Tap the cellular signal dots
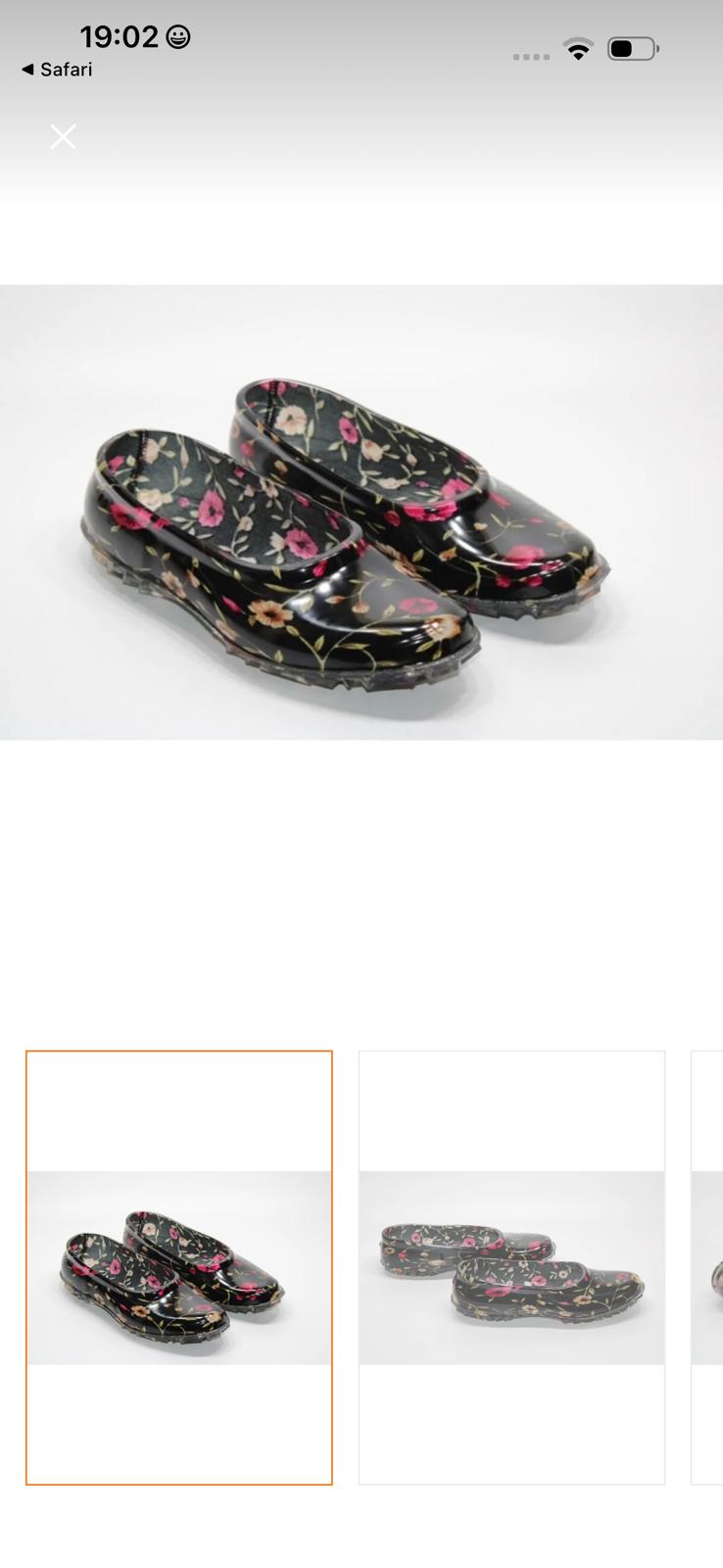 point(532,54)
